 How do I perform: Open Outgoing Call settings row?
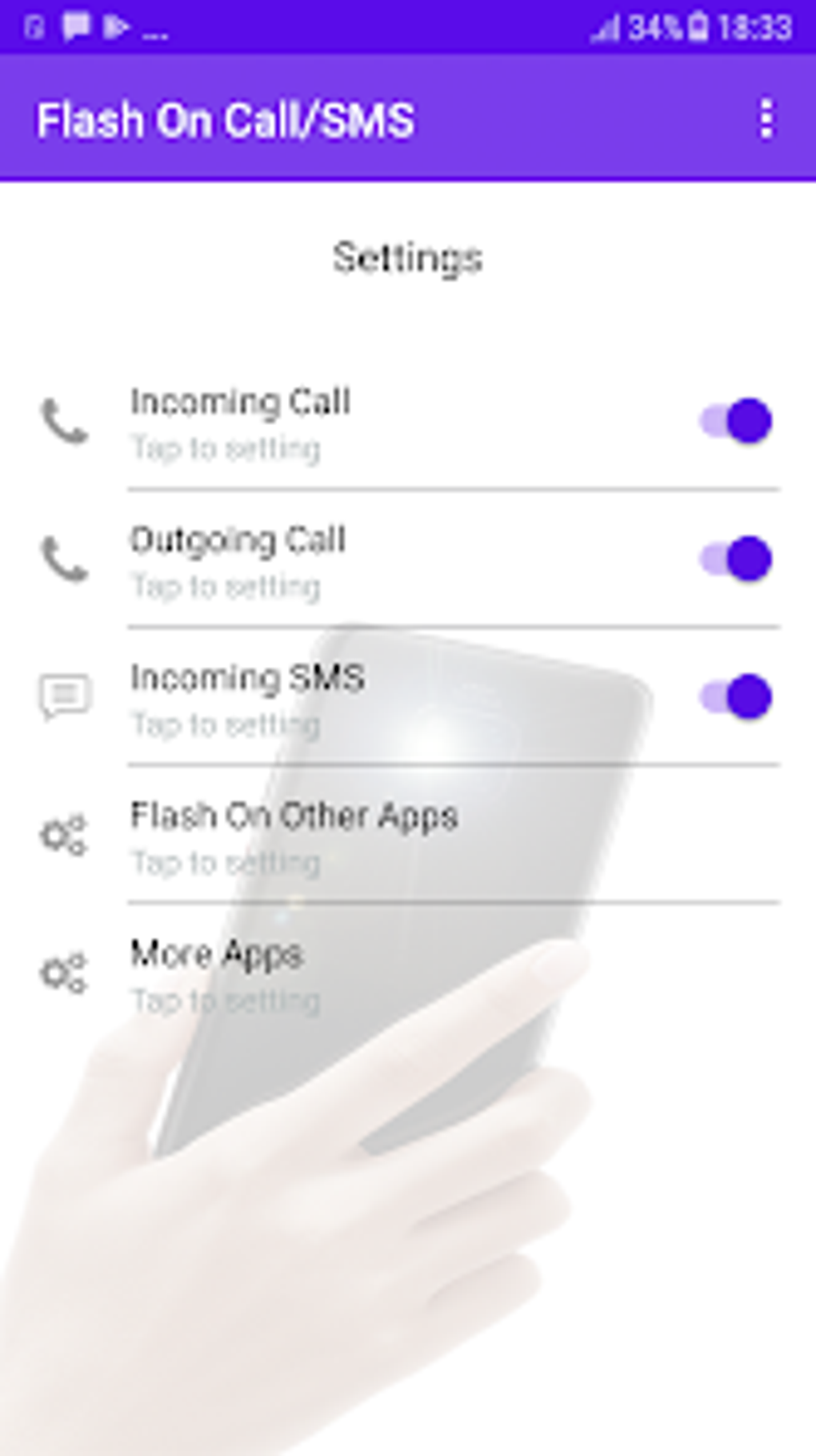click(408, 560)
